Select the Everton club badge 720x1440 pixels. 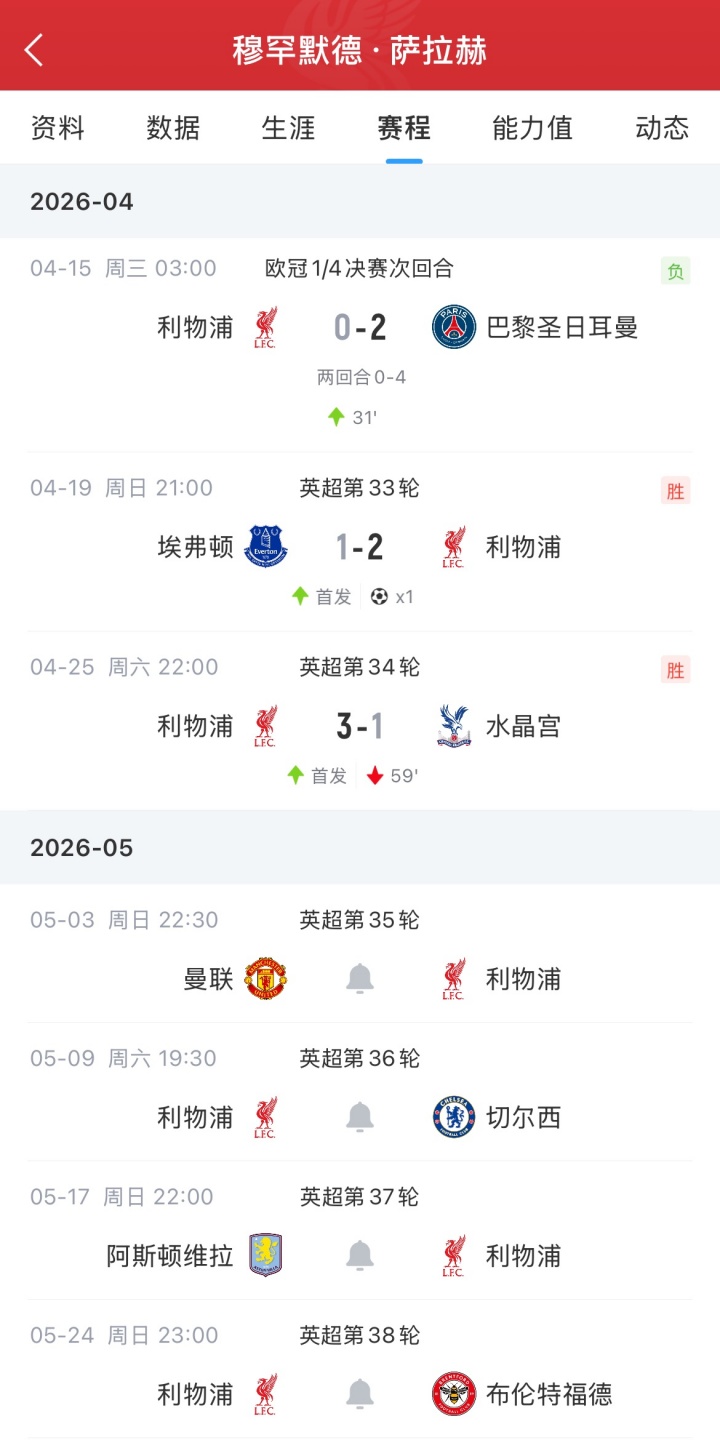(262, 546)
